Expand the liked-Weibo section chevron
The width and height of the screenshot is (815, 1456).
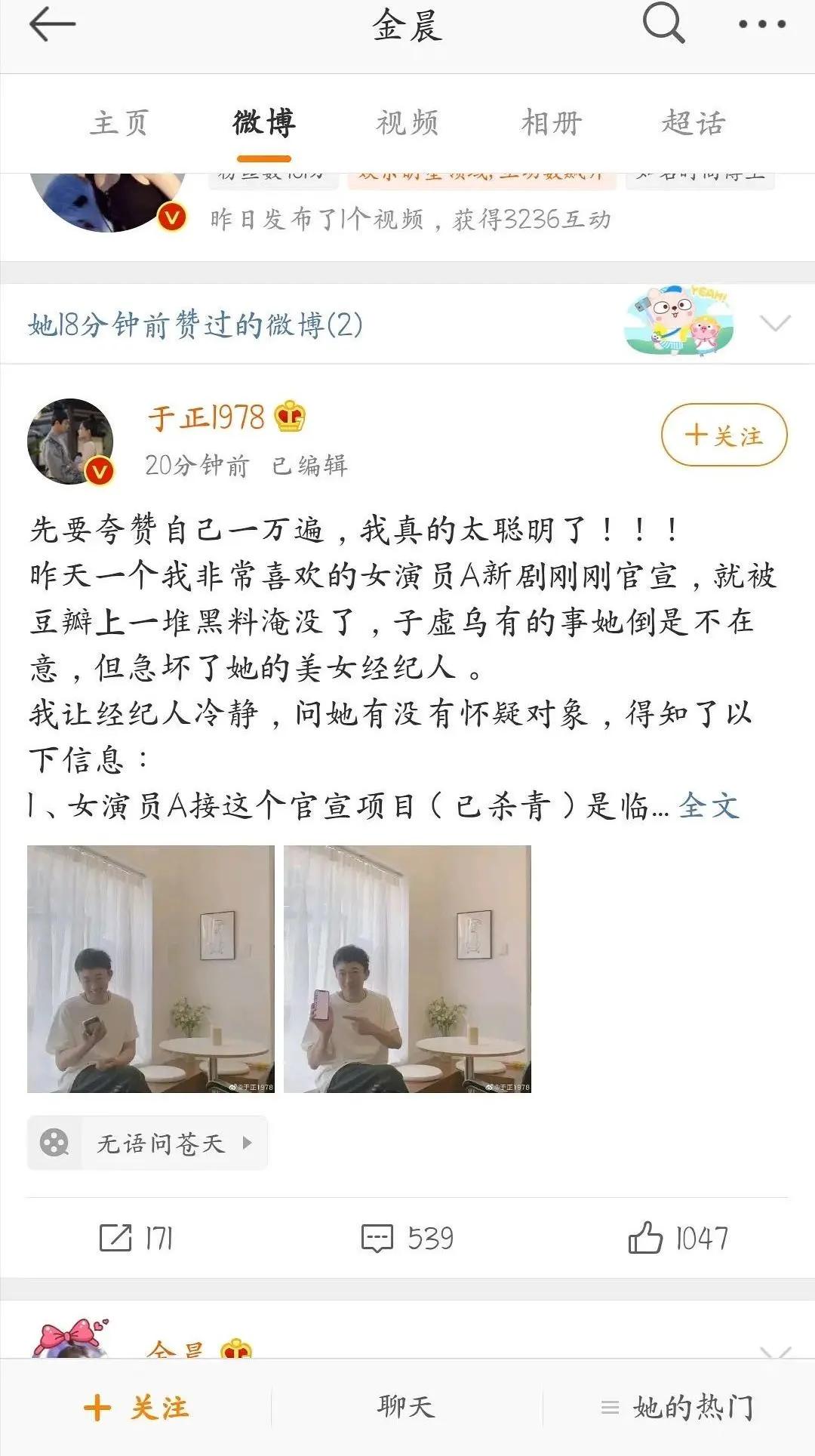775,324
